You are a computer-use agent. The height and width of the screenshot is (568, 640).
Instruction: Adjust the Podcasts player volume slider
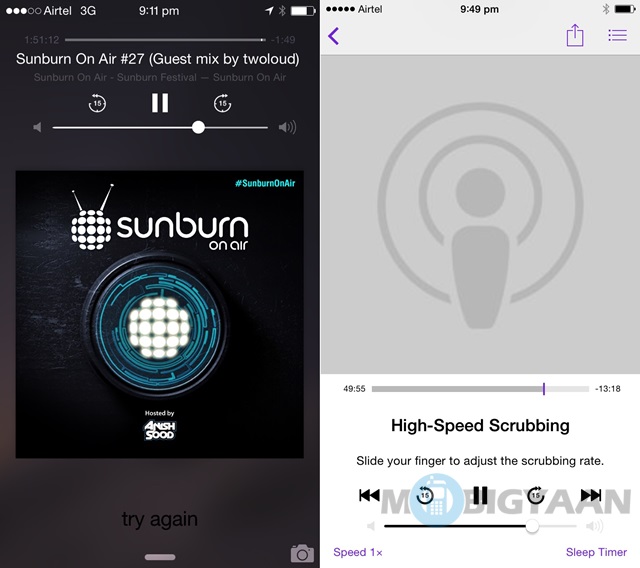pos(532,526)
